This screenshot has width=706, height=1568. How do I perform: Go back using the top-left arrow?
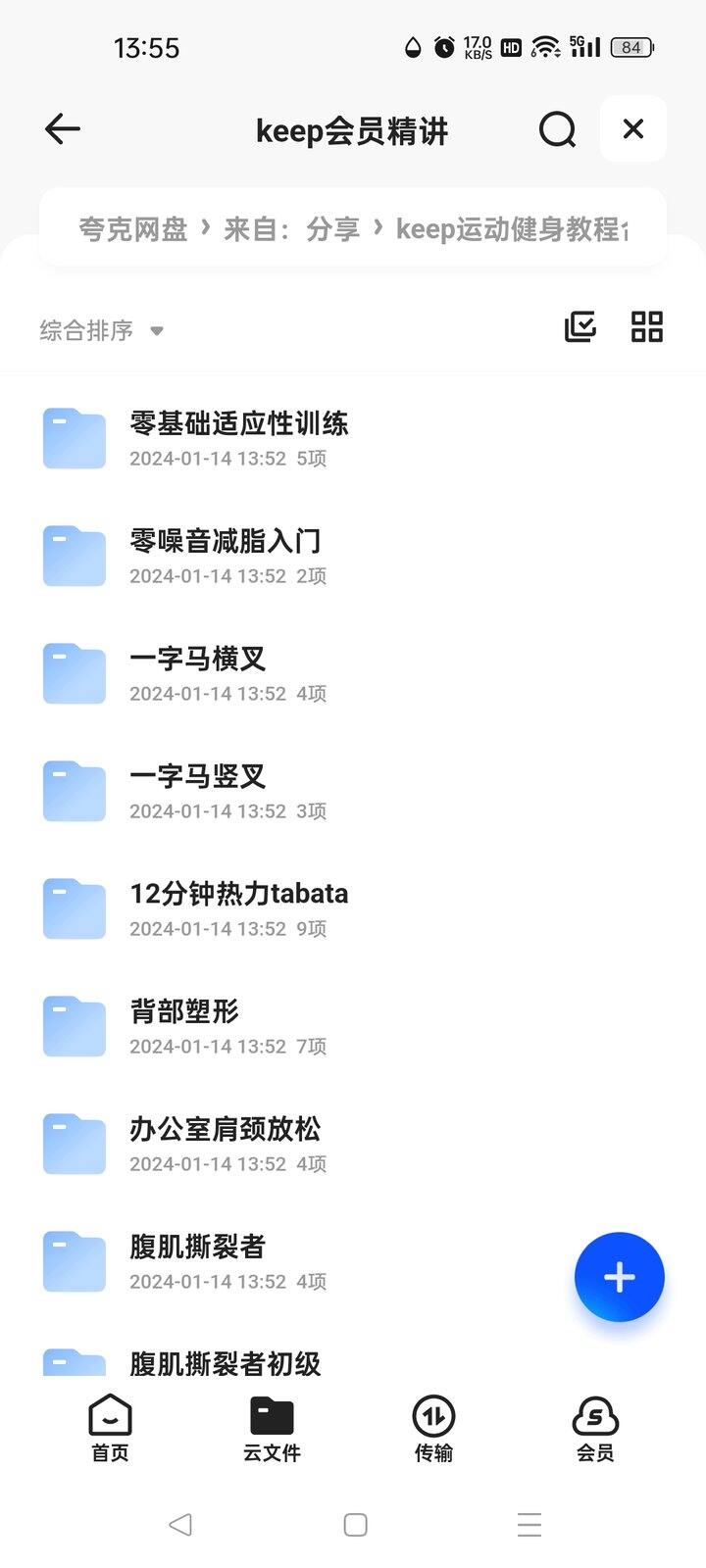[x=63, y=129]
